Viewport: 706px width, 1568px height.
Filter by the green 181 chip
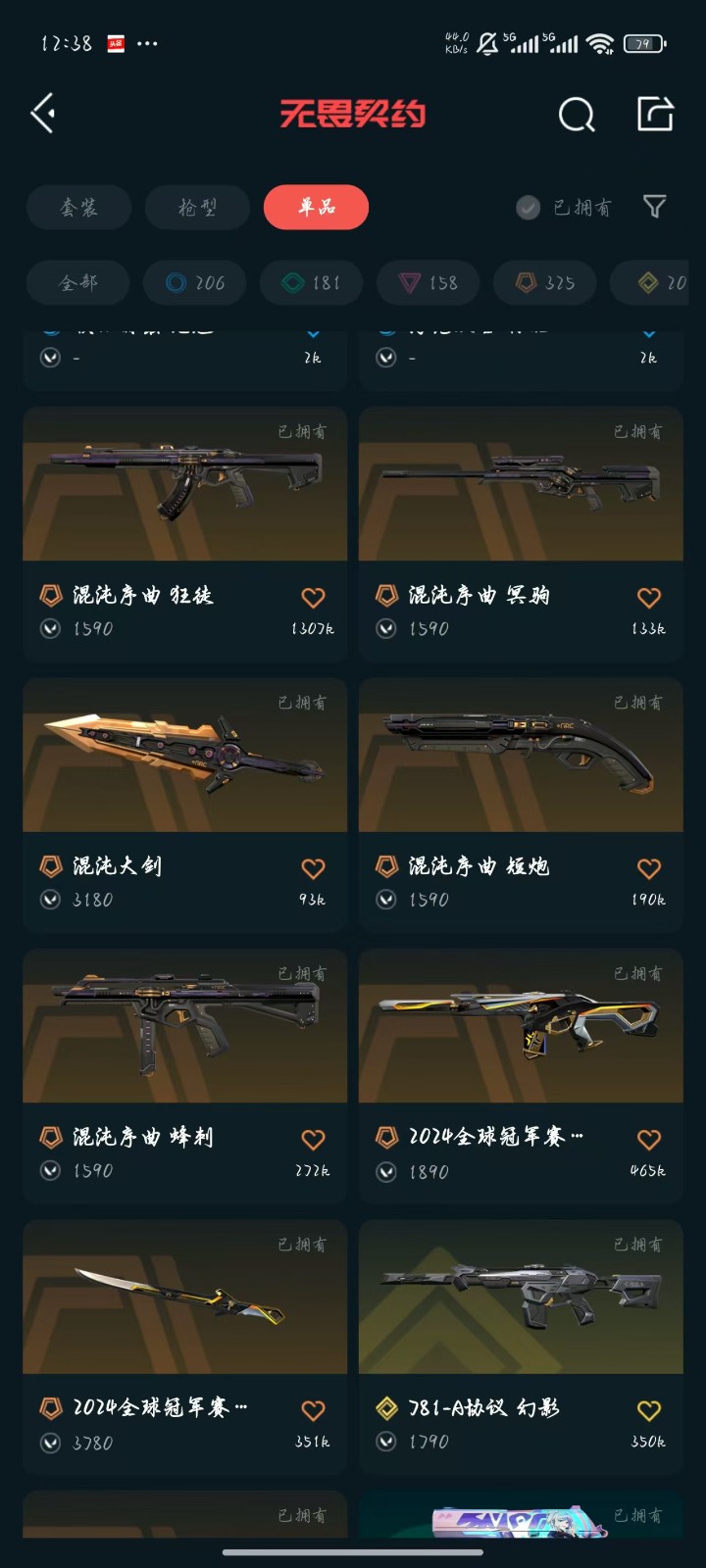click(312, 283)
